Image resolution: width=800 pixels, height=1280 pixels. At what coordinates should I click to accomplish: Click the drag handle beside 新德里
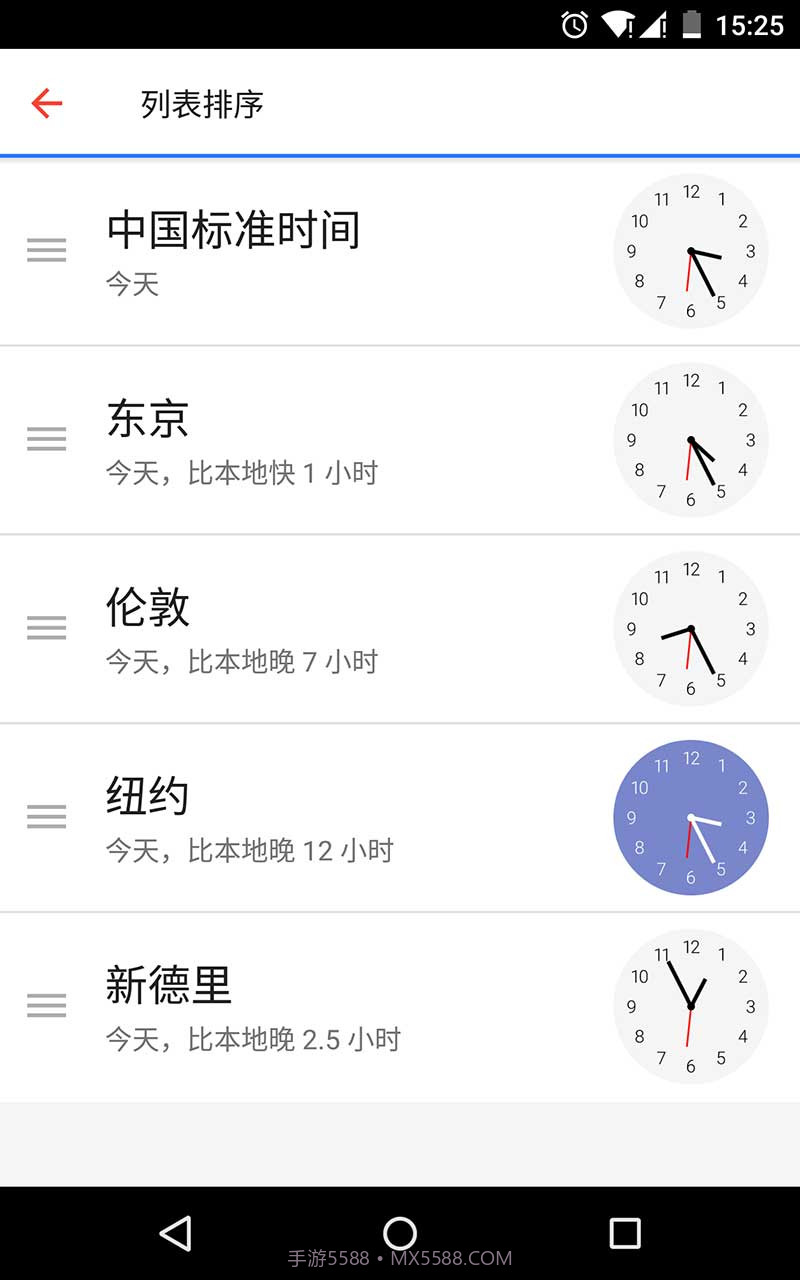tap(46, 1005)
